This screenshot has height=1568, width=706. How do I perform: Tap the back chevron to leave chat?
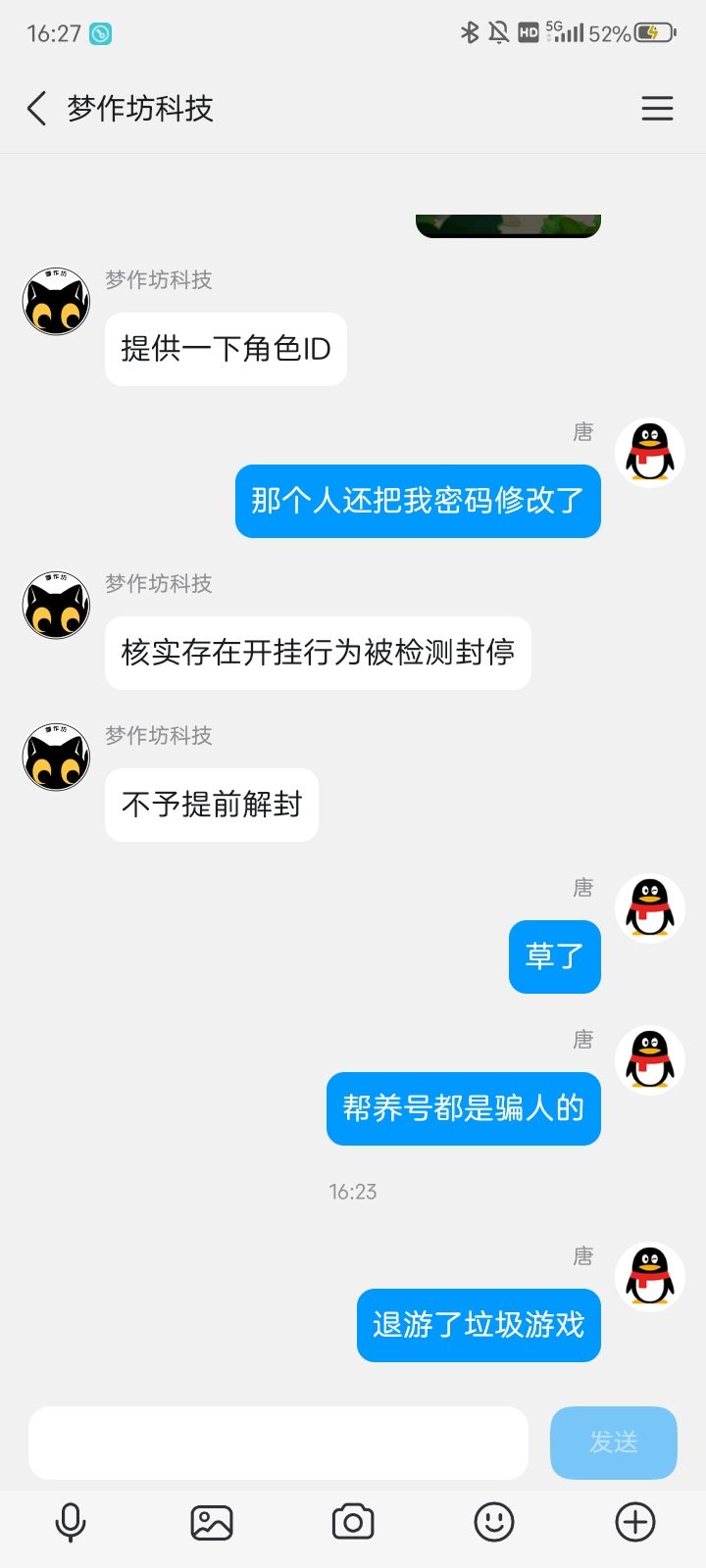pyautogui.click(x=36, y=108)
